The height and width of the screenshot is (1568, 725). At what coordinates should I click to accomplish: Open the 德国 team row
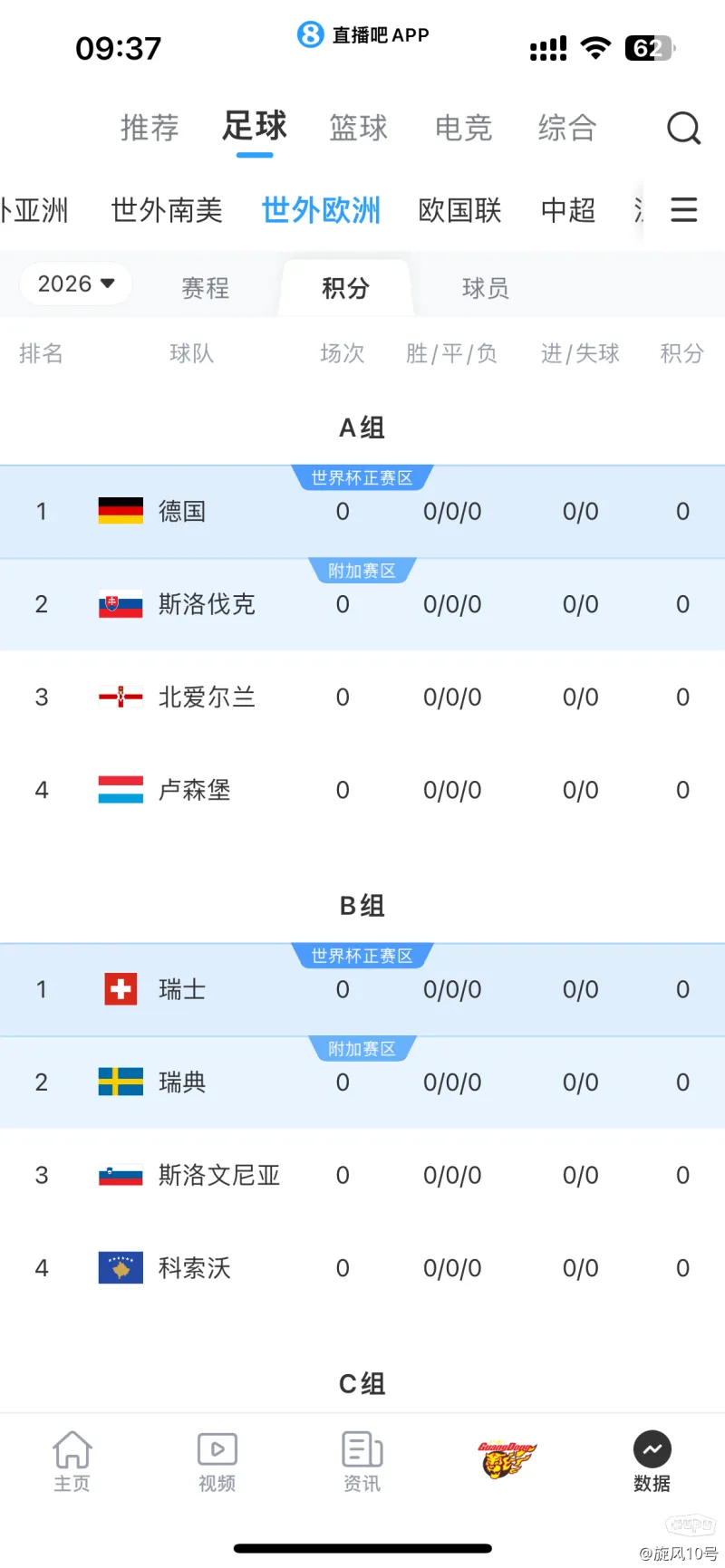coord(182,512)
